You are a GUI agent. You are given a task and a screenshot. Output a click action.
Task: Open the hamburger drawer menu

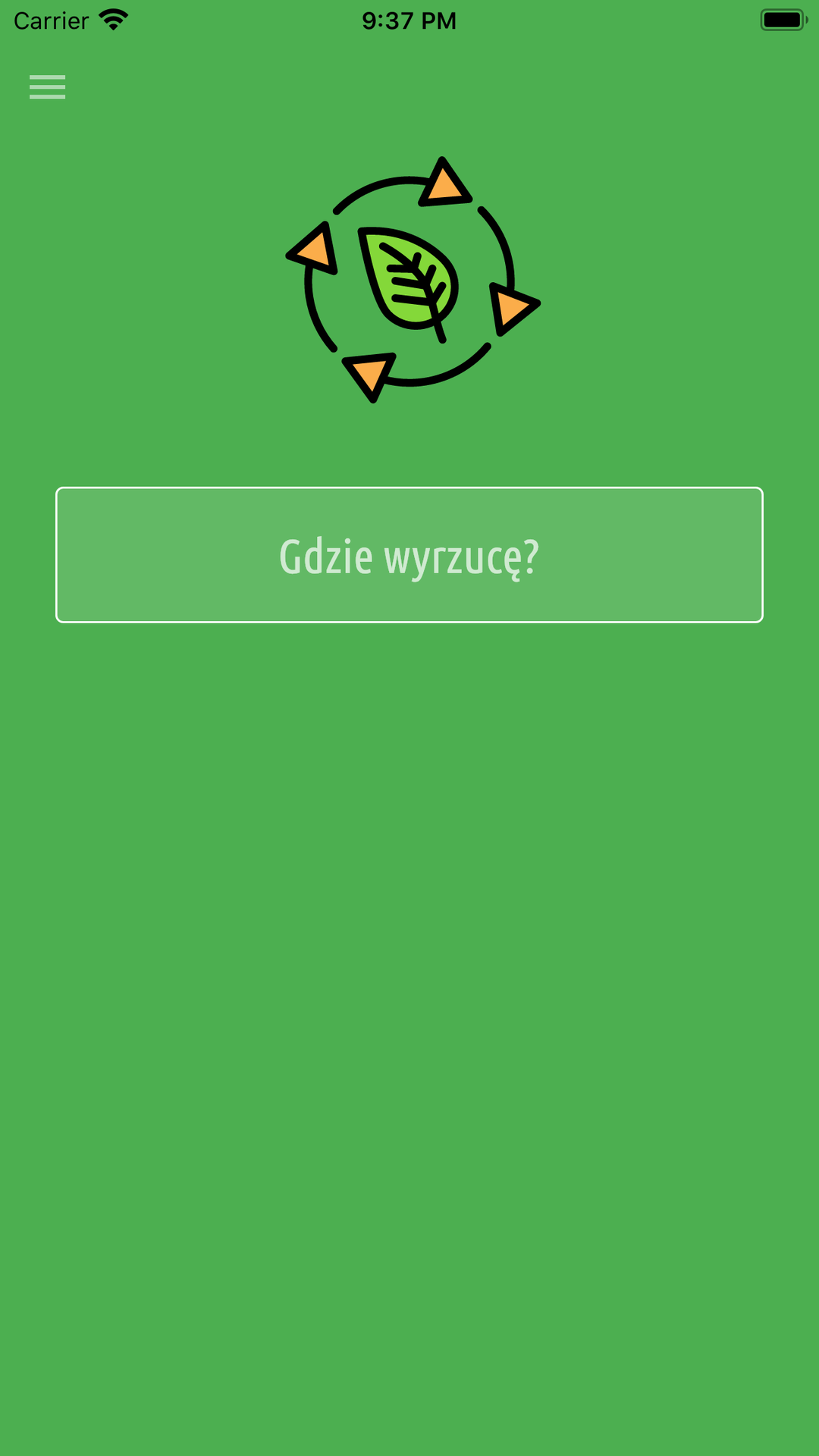coord(47,87)
